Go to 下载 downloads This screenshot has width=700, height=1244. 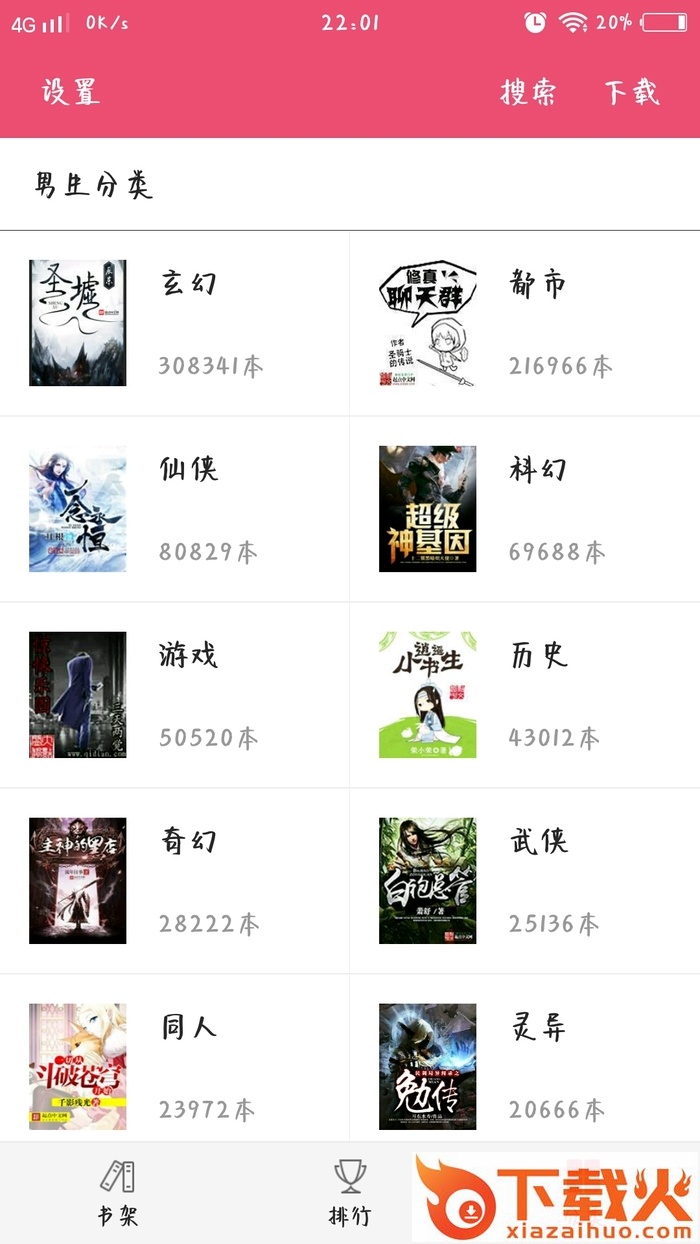631,92
